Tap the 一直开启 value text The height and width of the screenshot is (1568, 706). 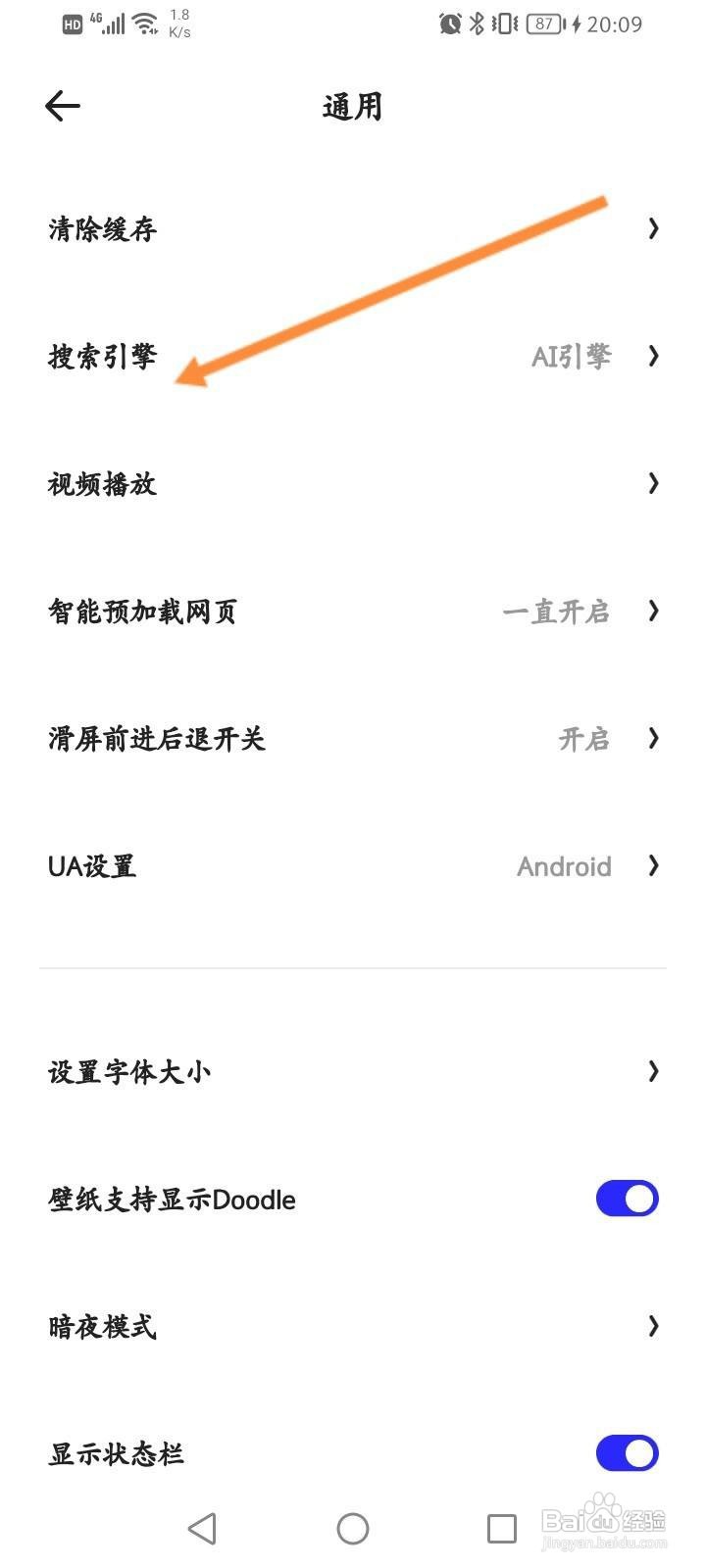[x=555, y=612]
